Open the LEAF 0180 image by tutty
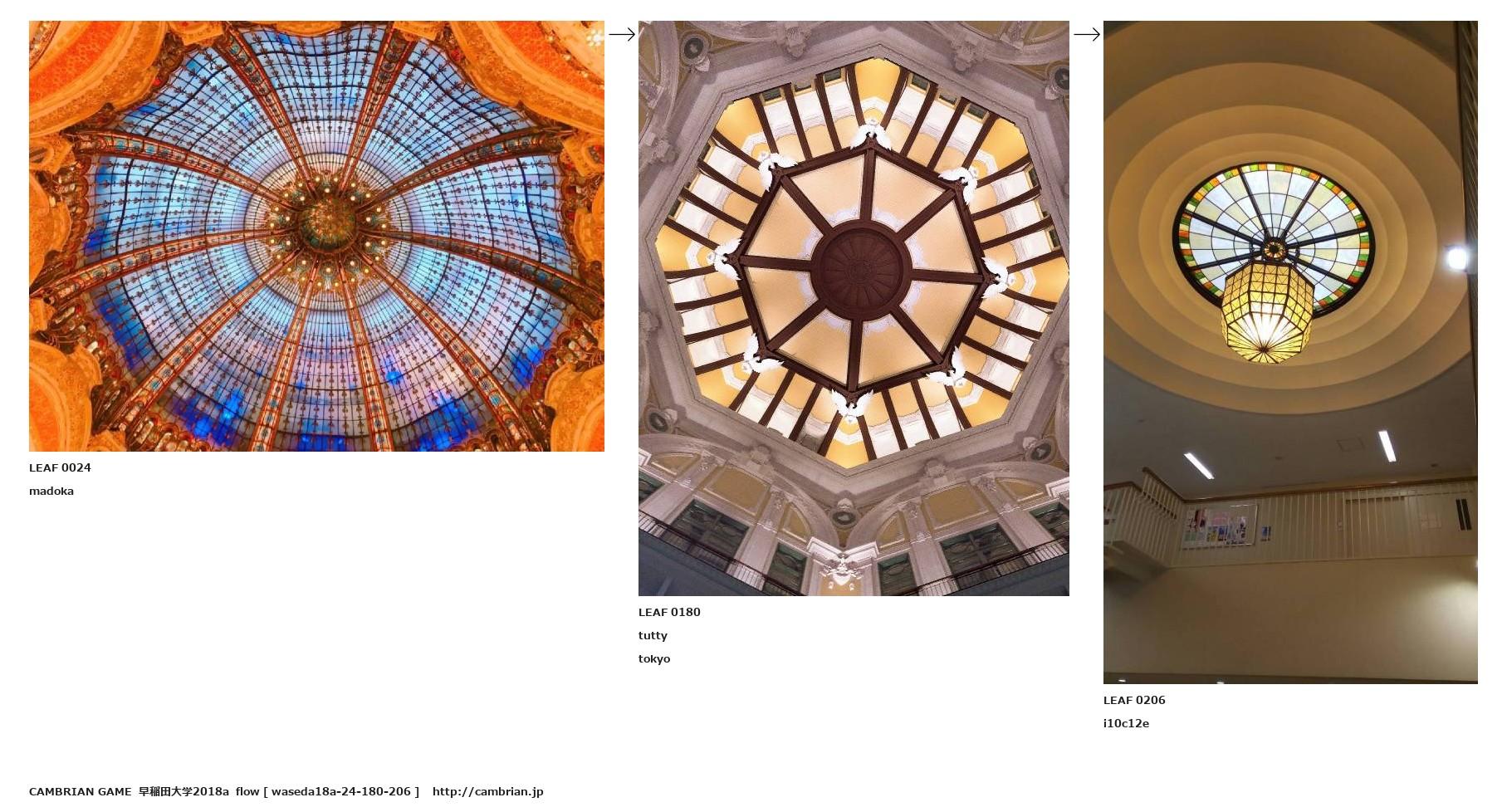 tap(854, 308)
